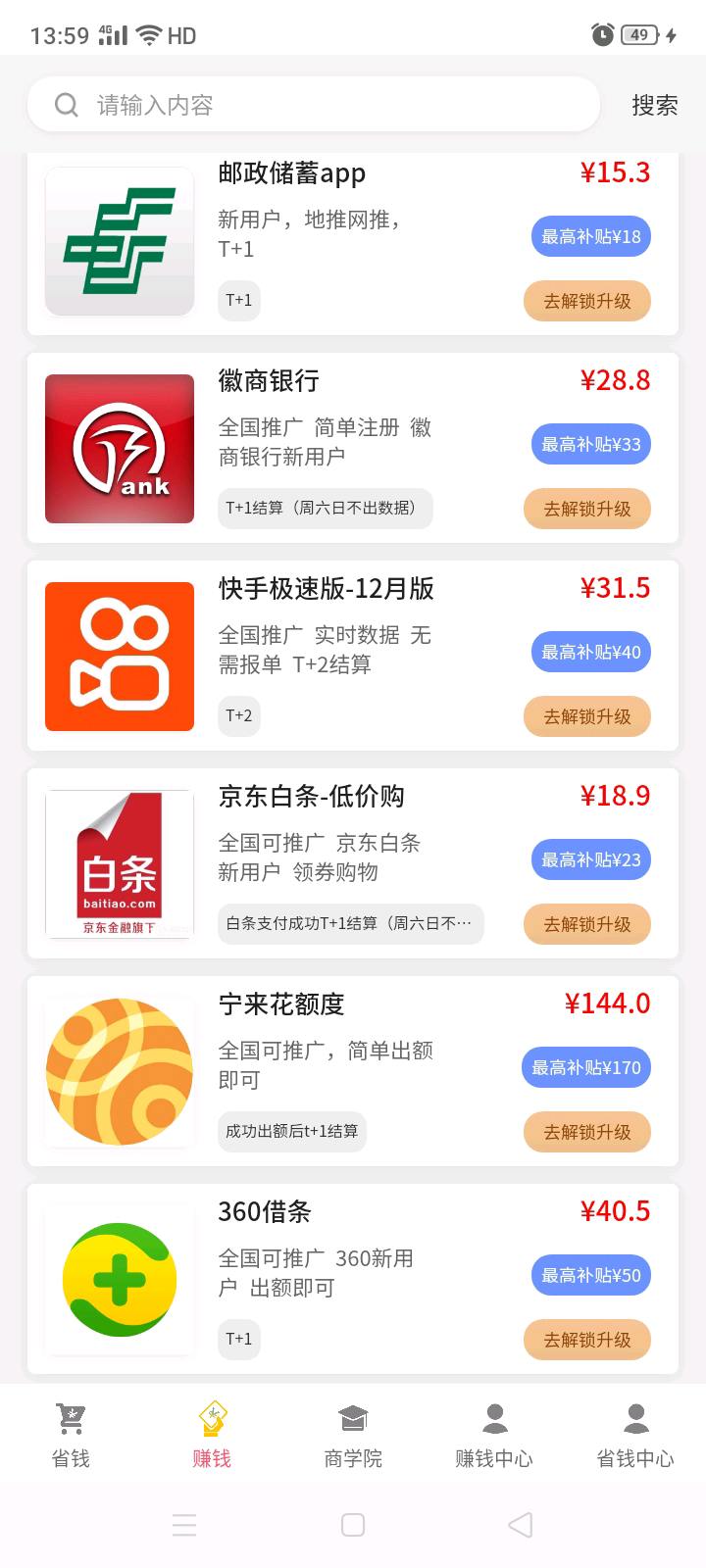Tap 去解锁升级 for 360借条
Image resolution: width=706 pixels, height=1568 pixels.
tap(587, 1340)
